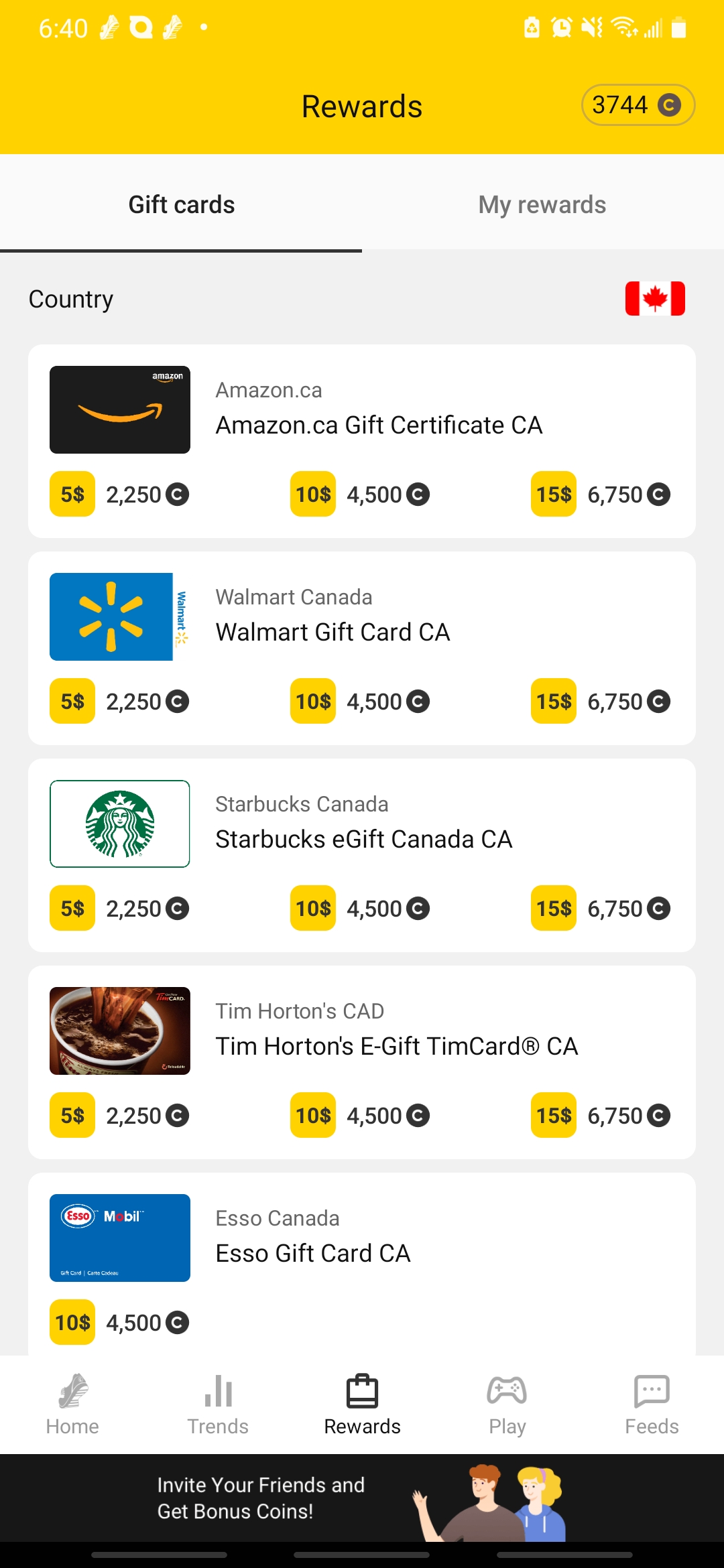724x1568 pixels.
Task: Open the Trends tab
Action: click(x=217, y=1404)
